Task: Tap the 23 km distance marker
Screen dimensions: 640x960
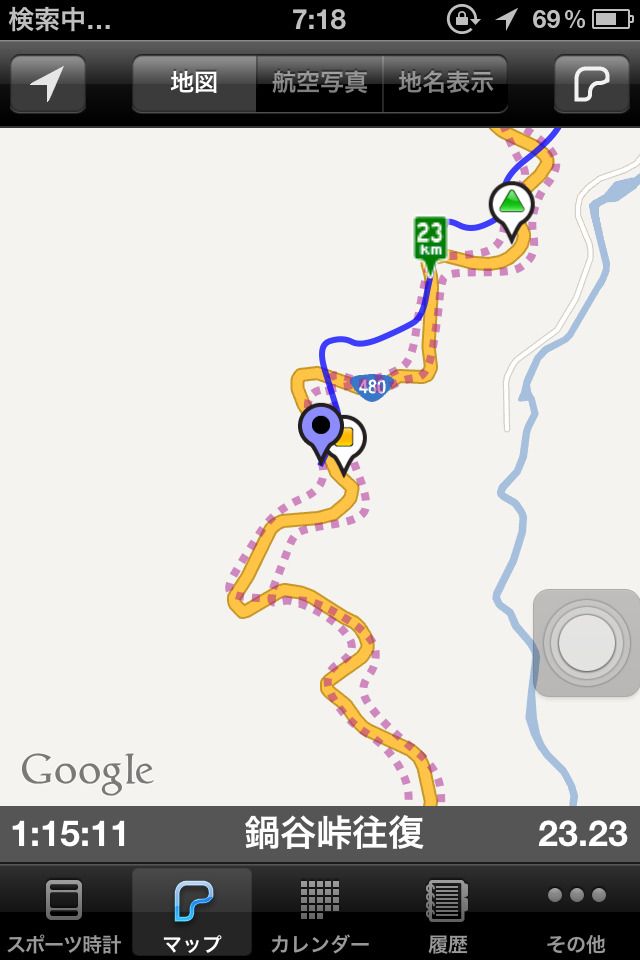Action: (430, 239)
